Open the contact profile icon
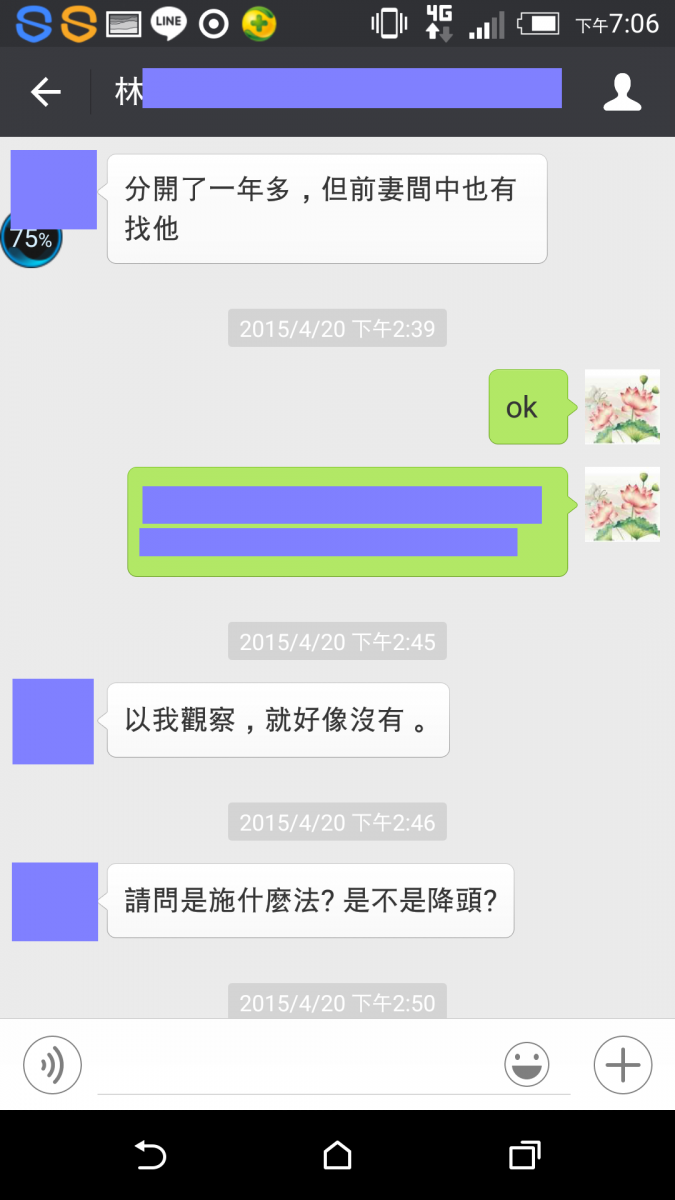This screenshot has width=675, height=1200. (x=621, y=93)
